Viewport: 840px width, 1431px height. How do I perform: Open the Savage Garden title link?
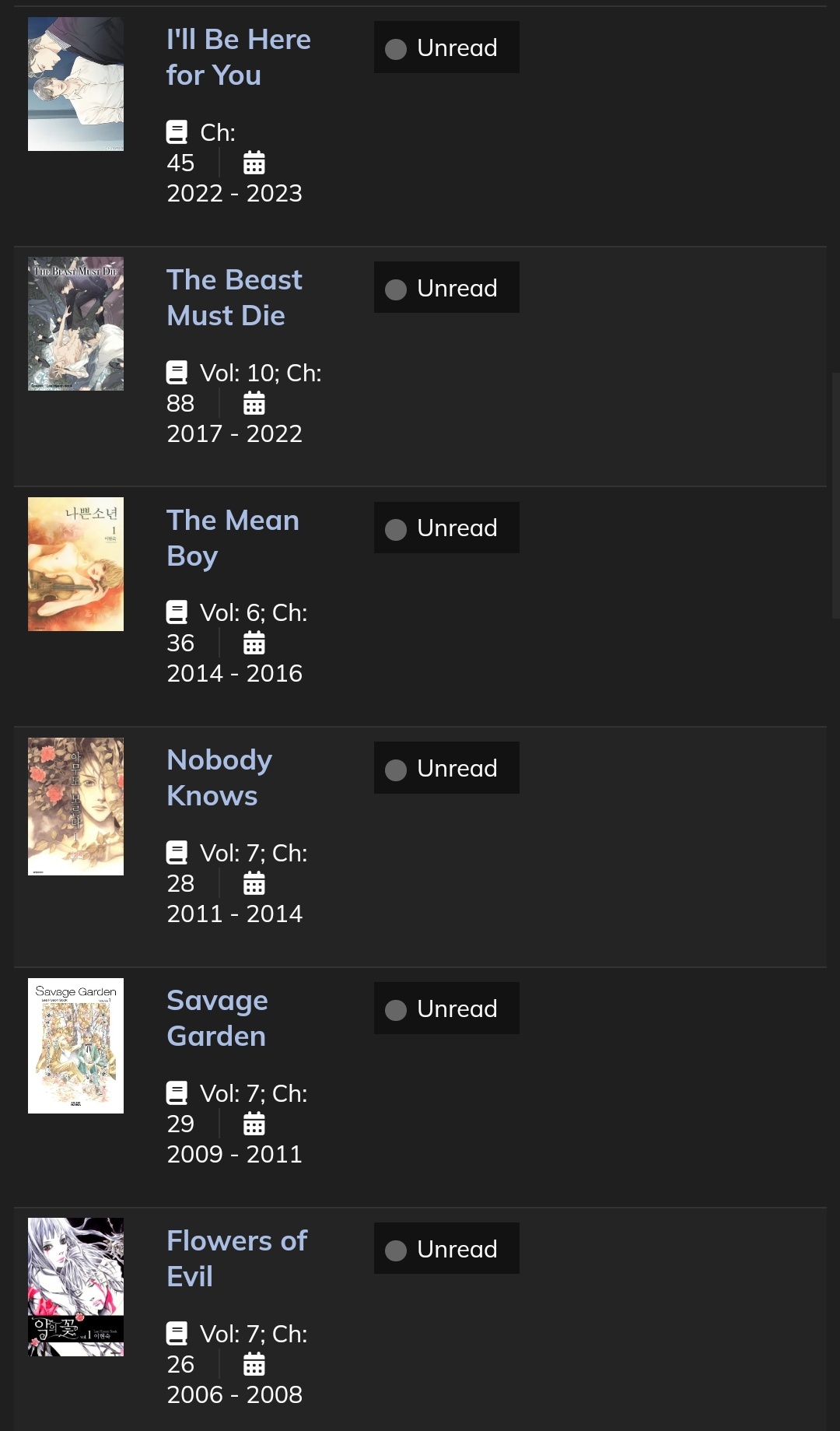point(217,1018)
